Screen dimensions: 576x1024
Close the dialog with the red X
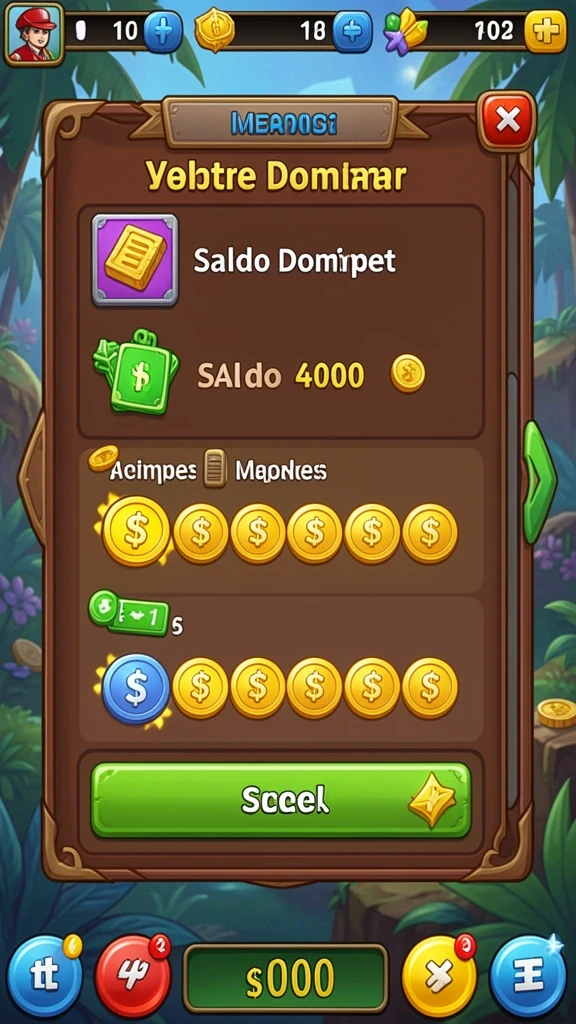click(x=507, y=121)
